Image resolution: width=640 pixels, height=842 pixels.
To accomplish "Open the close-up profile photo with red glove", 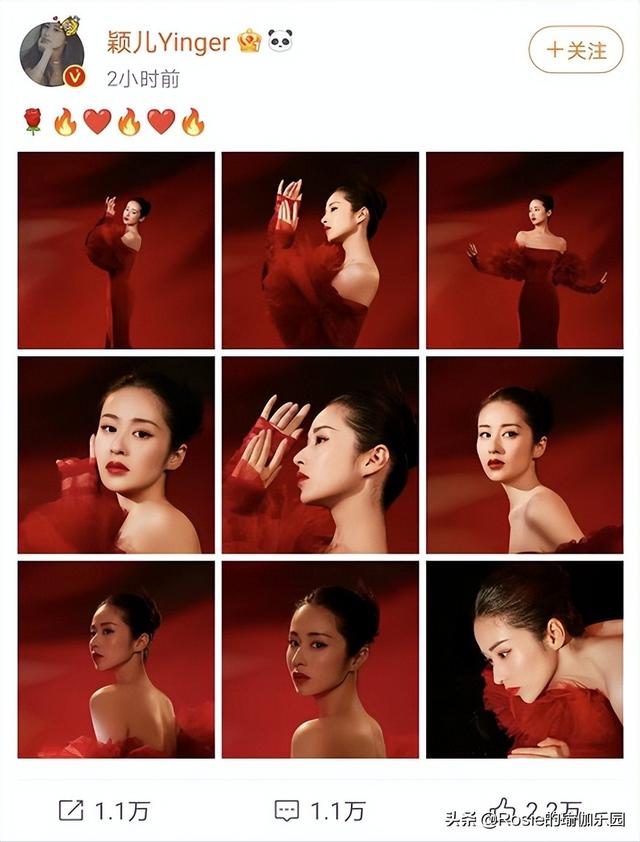I will [x=320, y=455].
